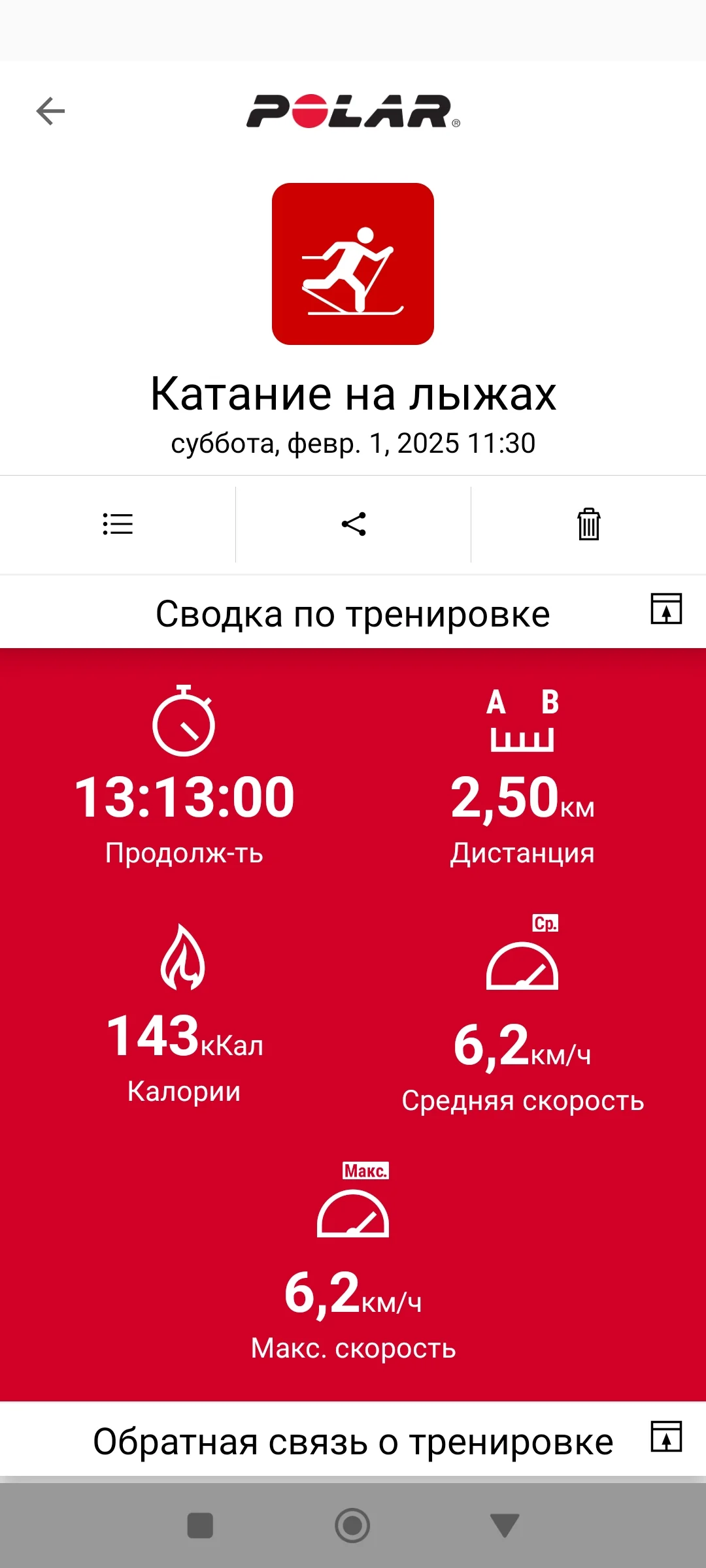
Task: Go back using the top arrow
Action: [x=50, y=111]
